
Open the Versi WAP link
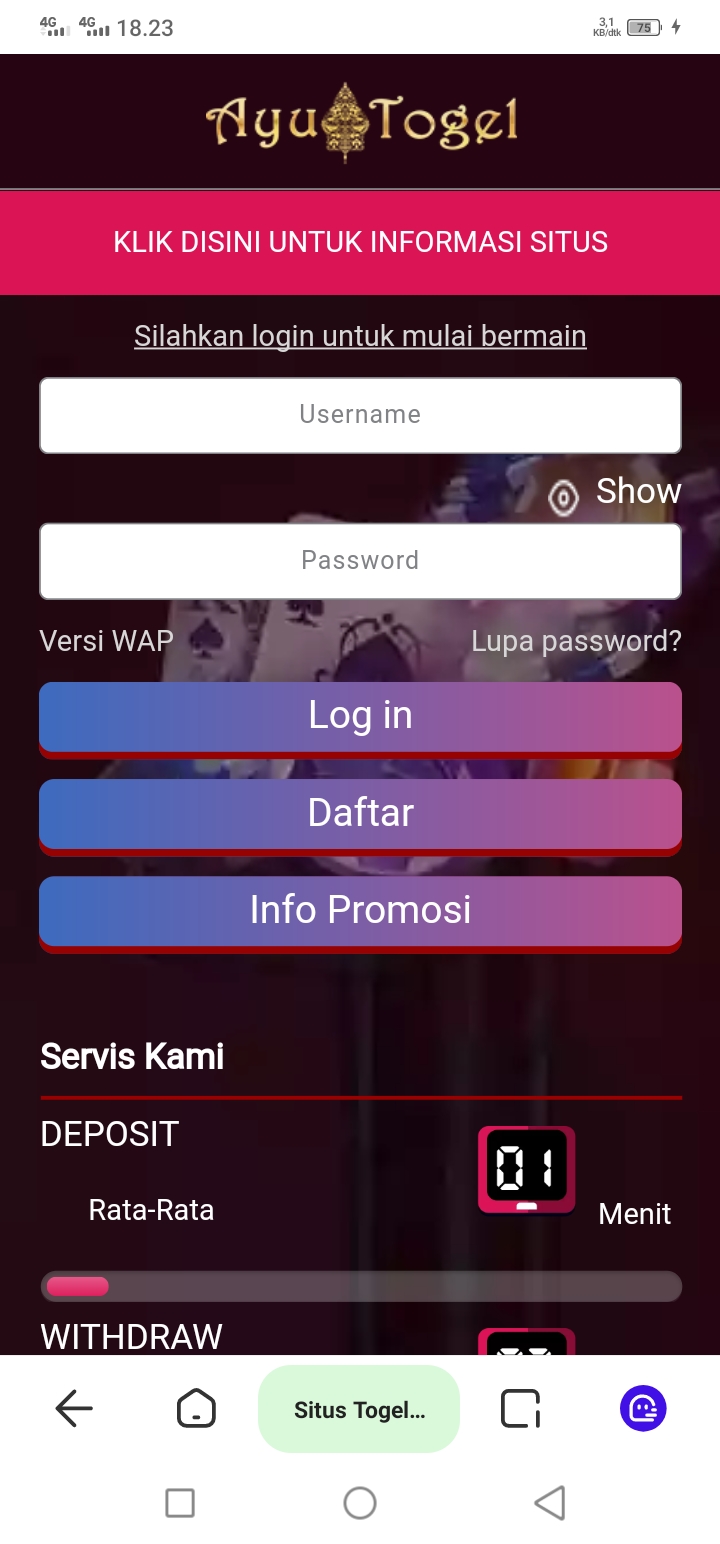tap(106, 641)
